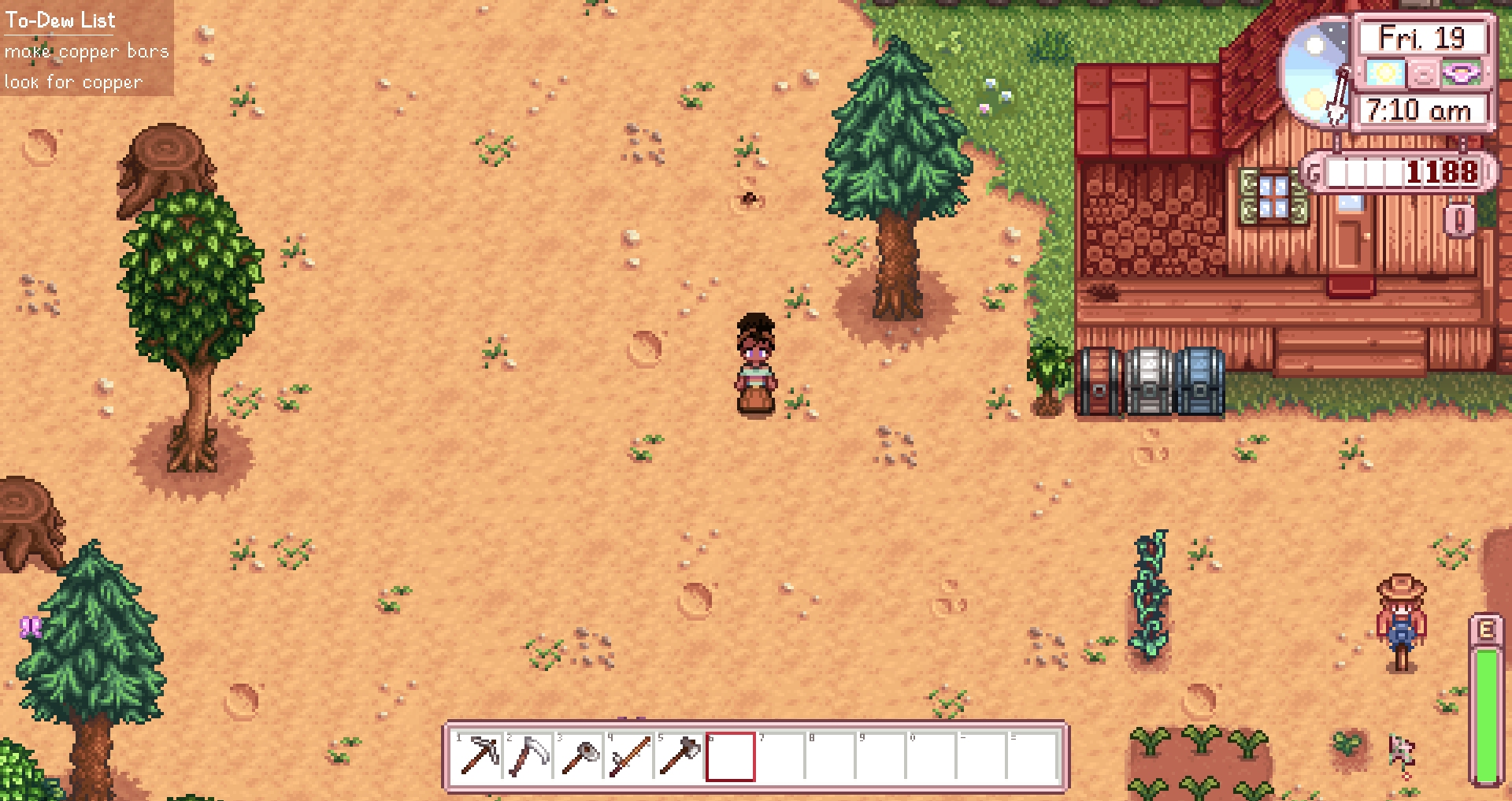The image size is (1512, 801).
Task: Pick the fishing rod in slot 4
Action: [x=630, y=756]
